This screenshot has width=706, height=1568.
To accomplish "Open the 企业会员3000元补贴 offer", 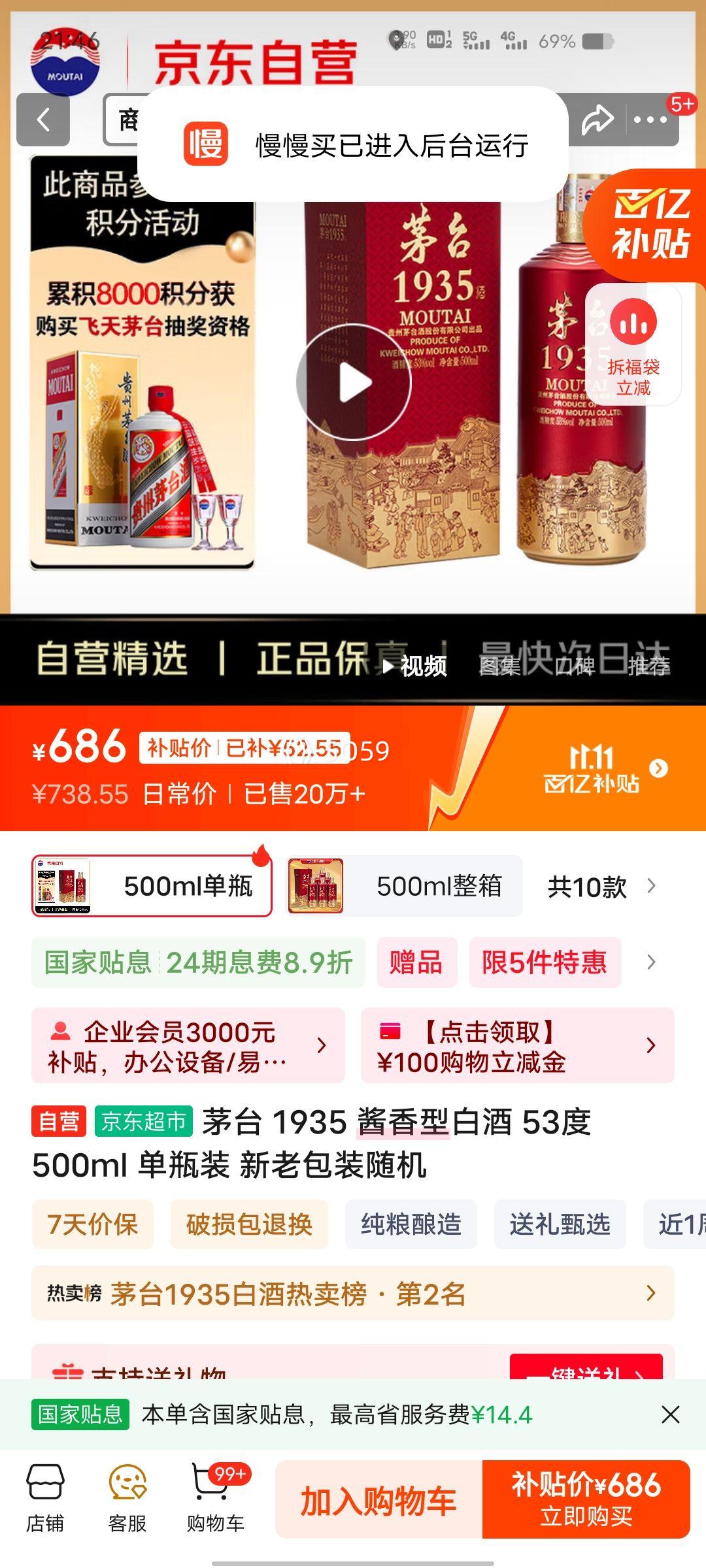I will pyautogui.click(x=188, y=1045).
